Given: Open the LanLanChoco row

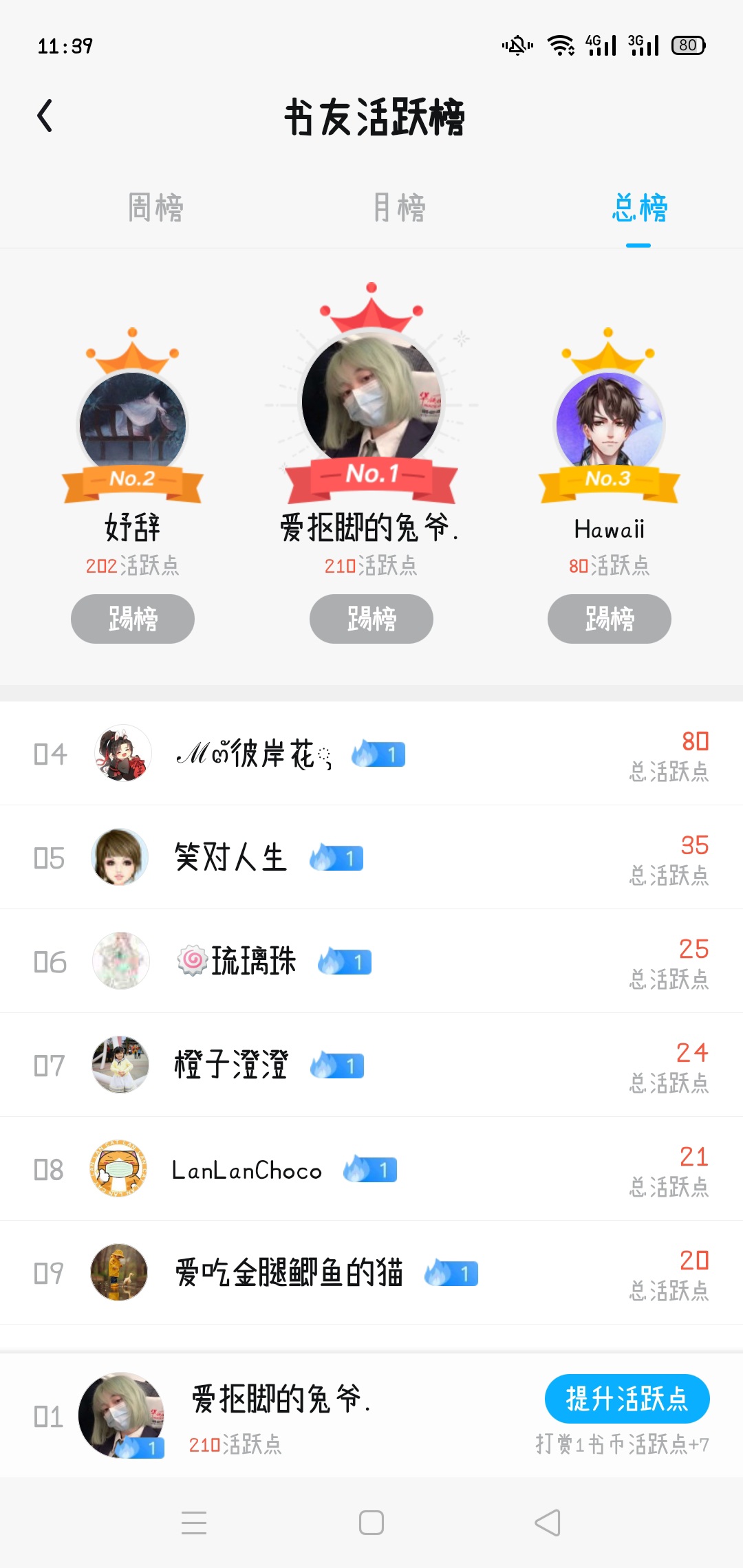Looking at the screenshot, I should 371,1169.
